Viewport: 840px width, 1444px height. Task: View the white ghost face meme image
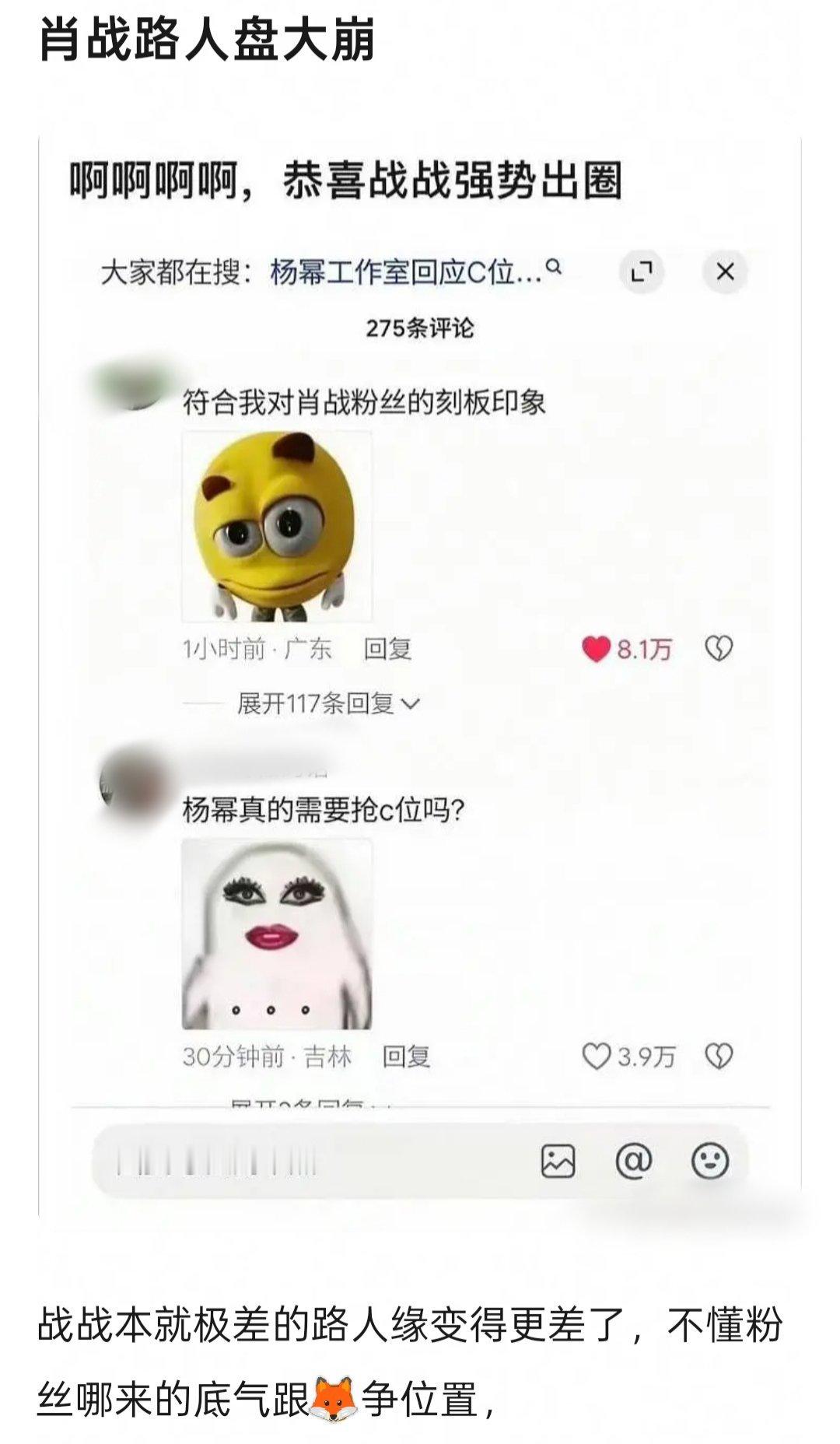click(x=276, y=934)
